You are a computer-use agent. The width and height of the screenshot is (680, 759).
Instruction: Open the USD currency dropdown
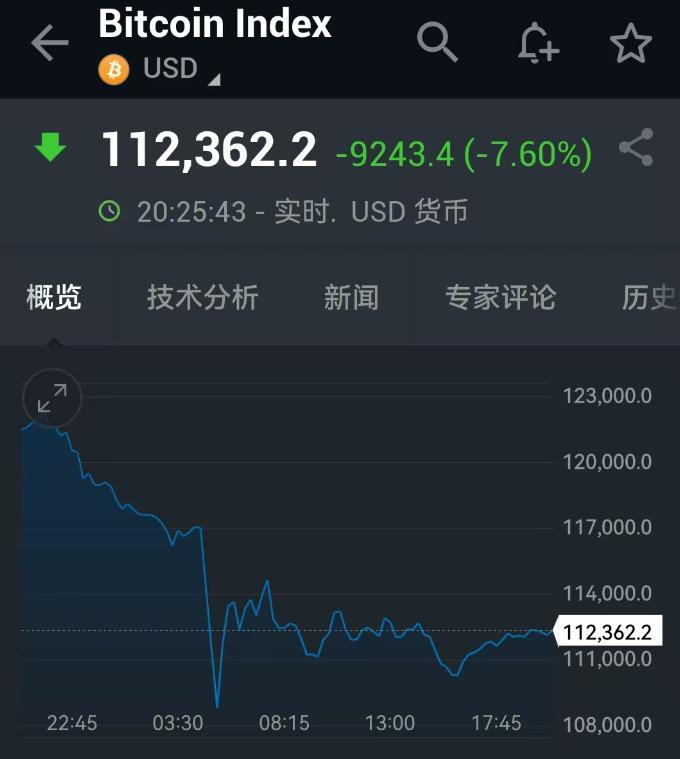[182, 70]
